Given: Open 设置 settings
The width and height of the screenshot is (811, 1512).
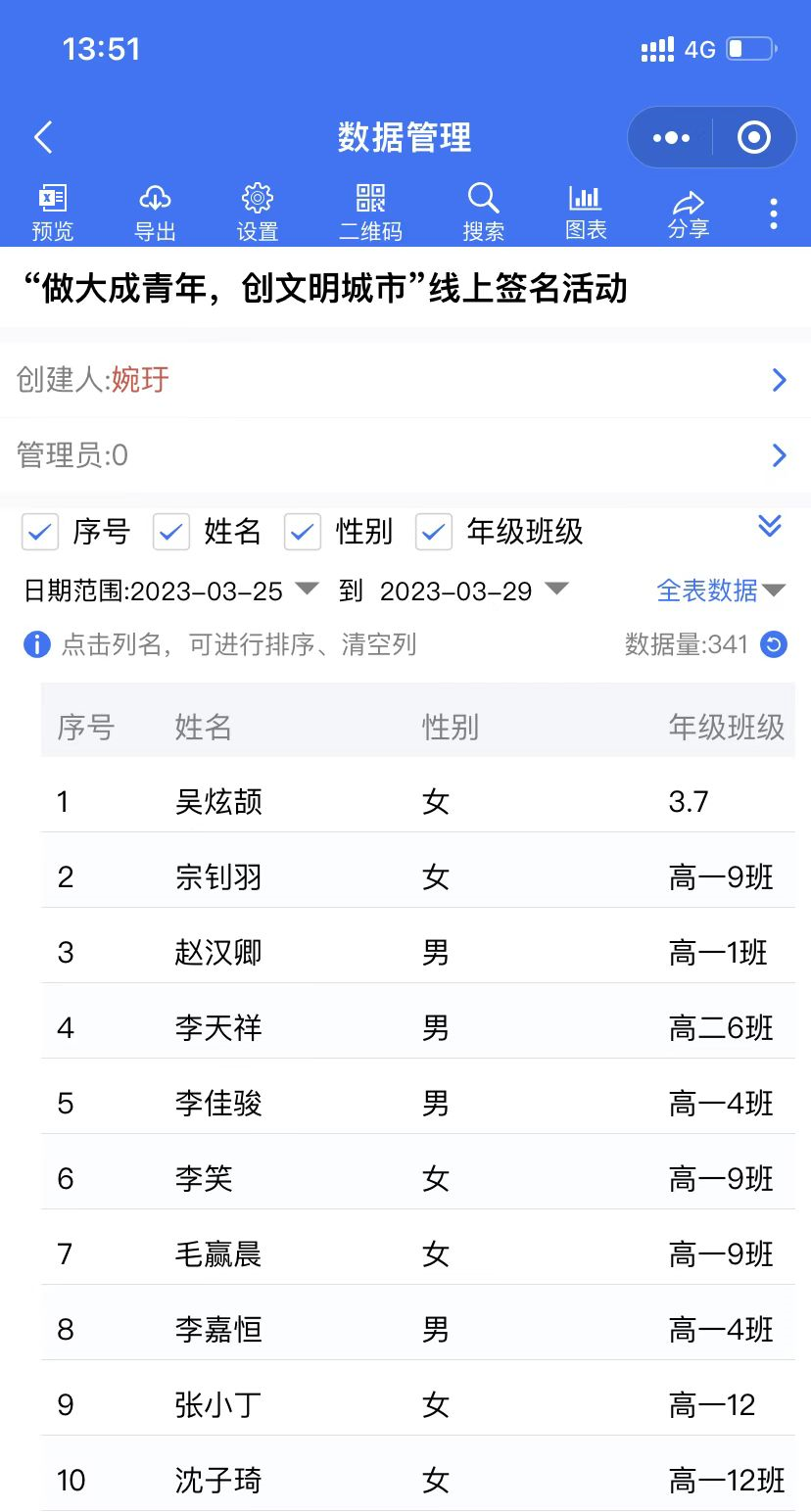Looking at the screenshot, I should point(258,213).
